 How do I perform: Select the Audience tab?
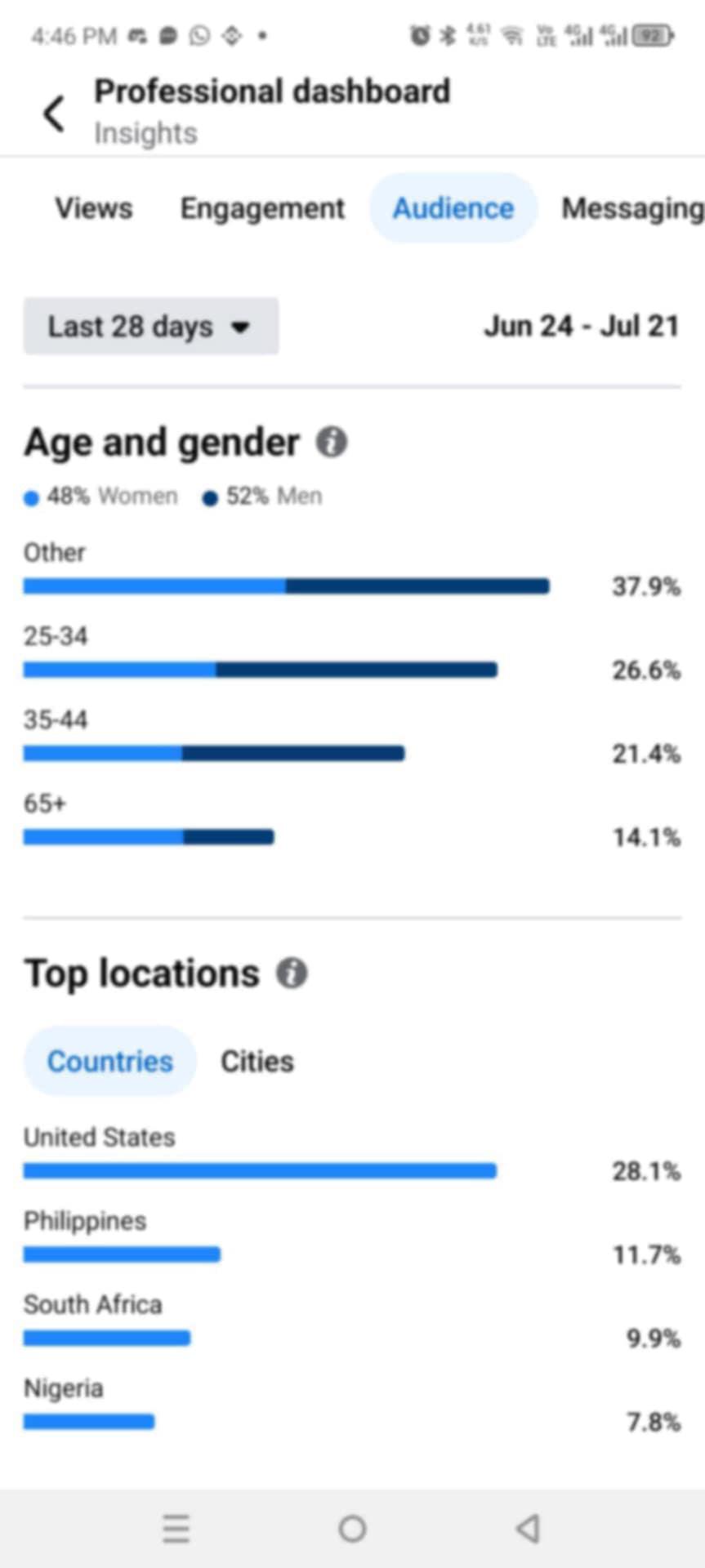click(x=453, y=208)
